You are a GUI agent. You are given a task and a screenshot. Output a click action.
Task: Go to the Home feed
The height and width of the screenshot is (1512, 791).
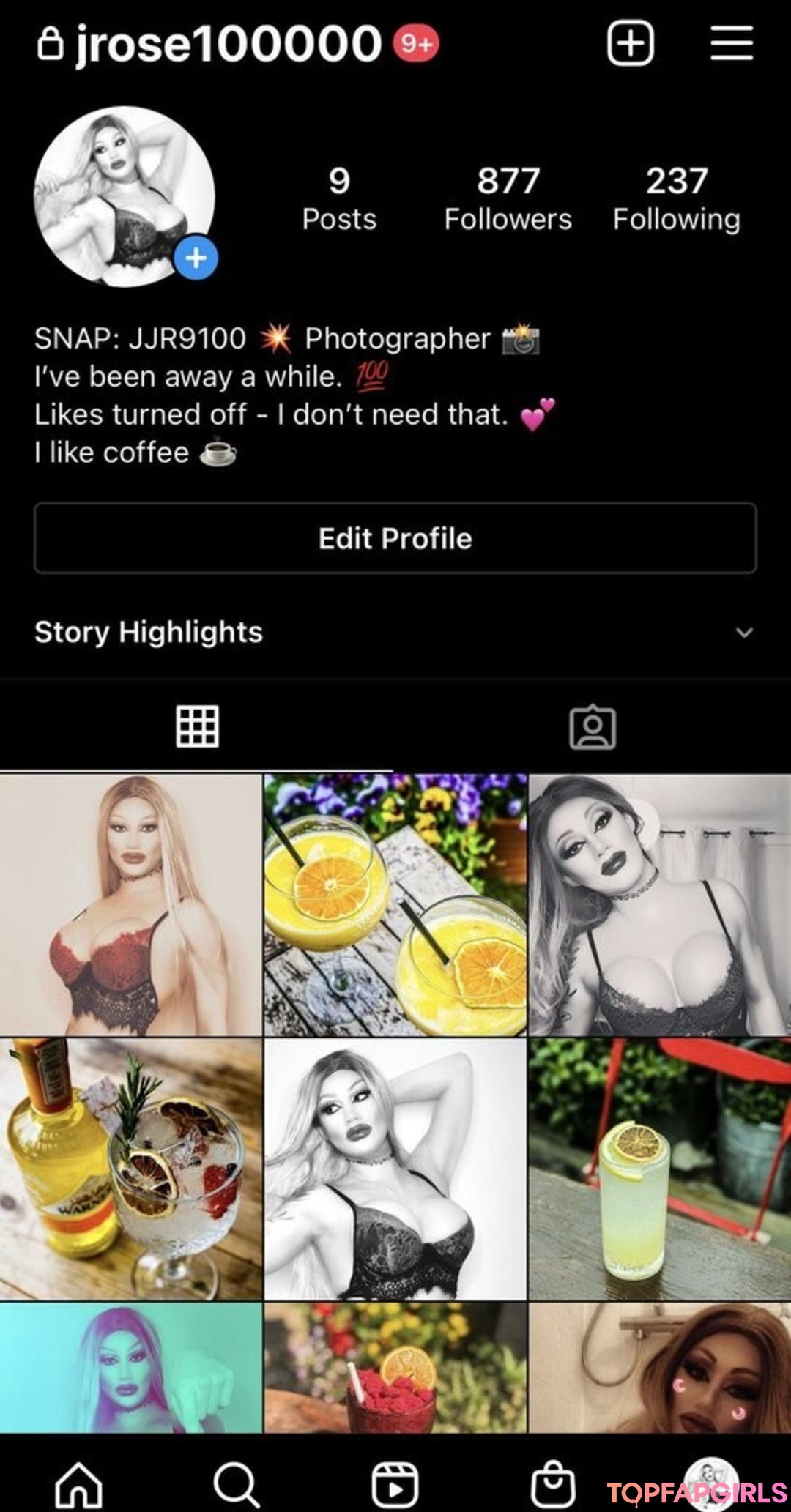coord(78,1485)
